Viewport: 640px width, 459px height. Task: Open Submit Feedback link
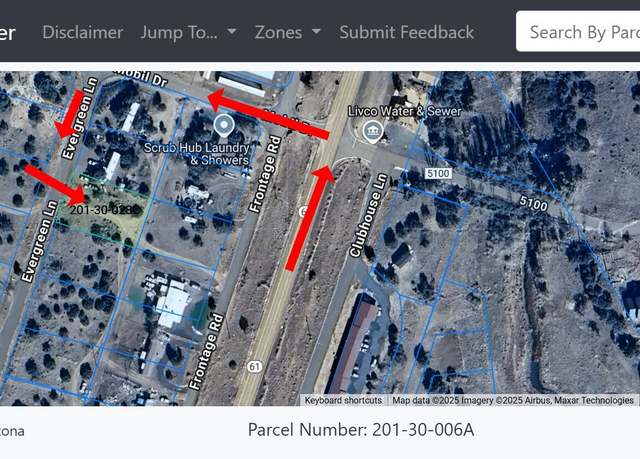coord(406,32)
